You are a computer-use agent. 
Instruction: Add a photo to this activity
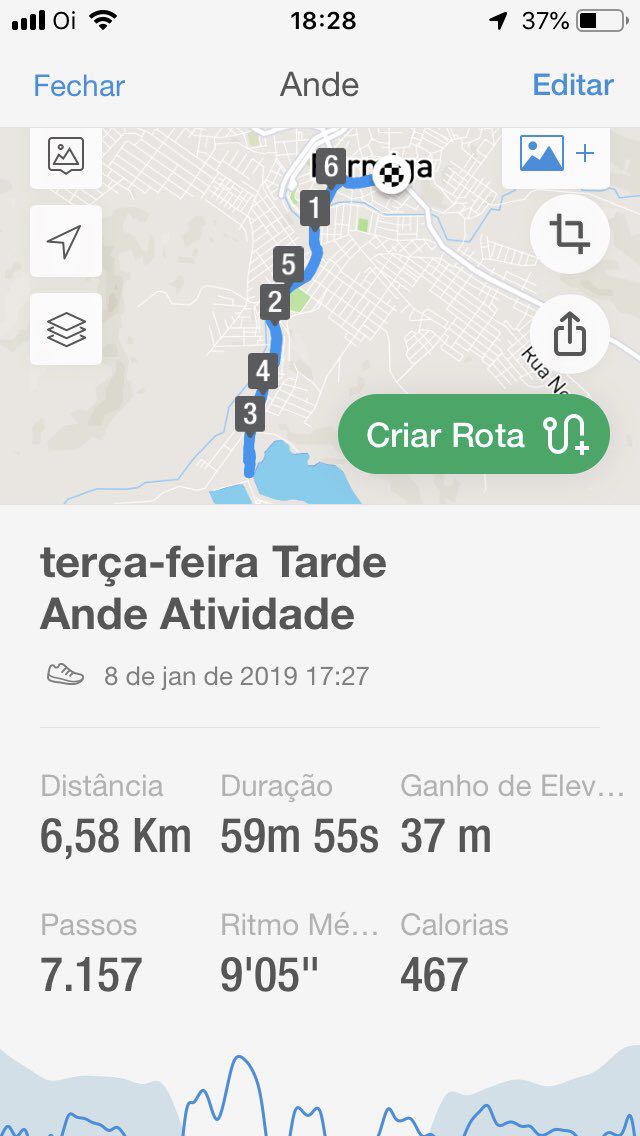[x=556, y=155]
